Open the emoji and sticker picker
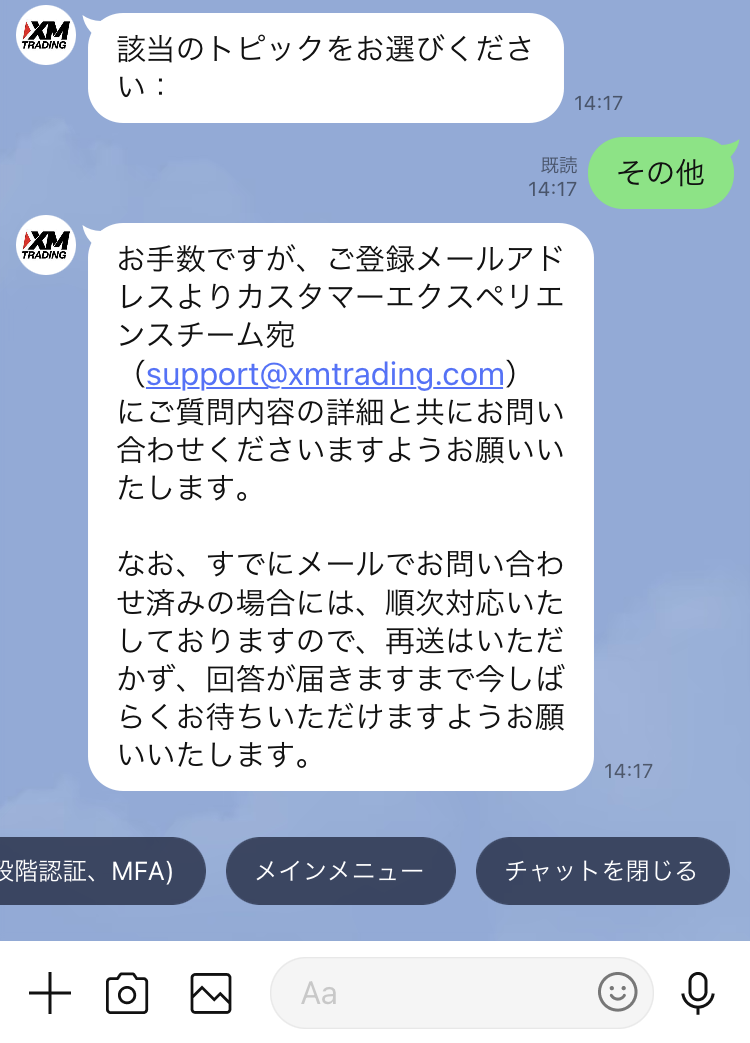The width and height of the screenshot is (750, 1043). [x=617, y=993]
